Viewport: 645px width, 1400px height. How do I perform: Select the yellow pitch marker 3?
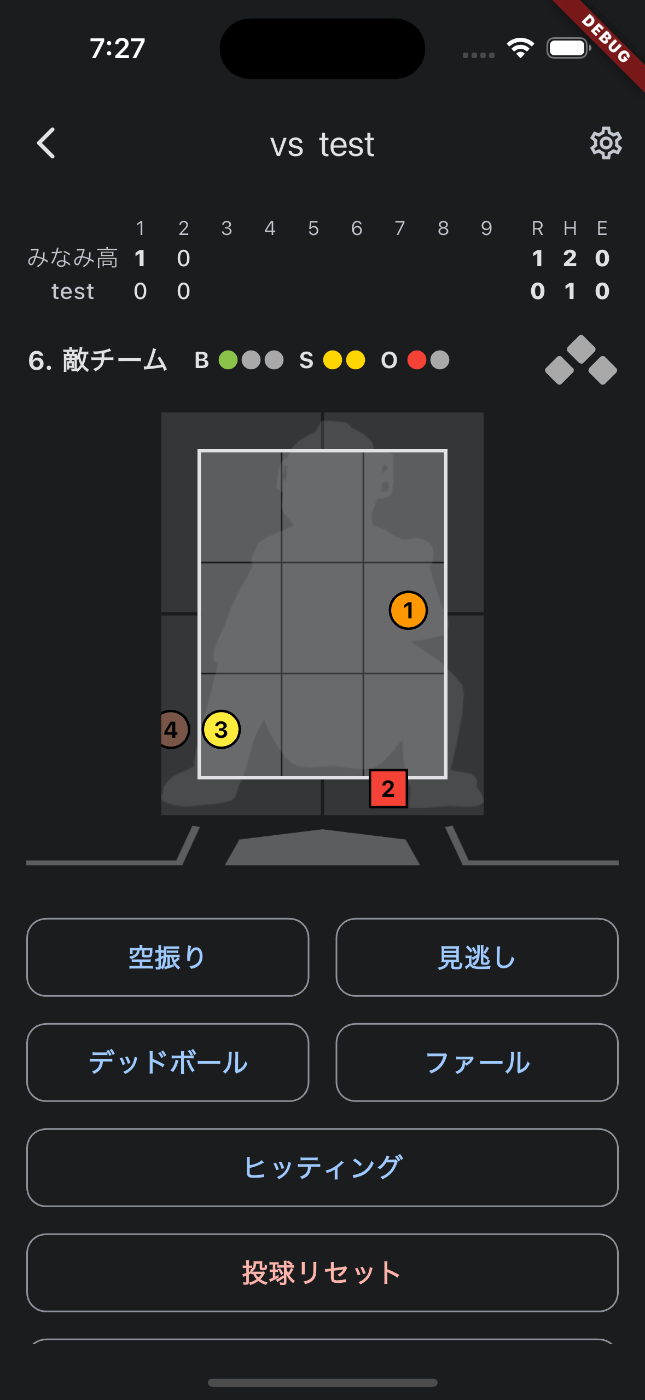221,730
